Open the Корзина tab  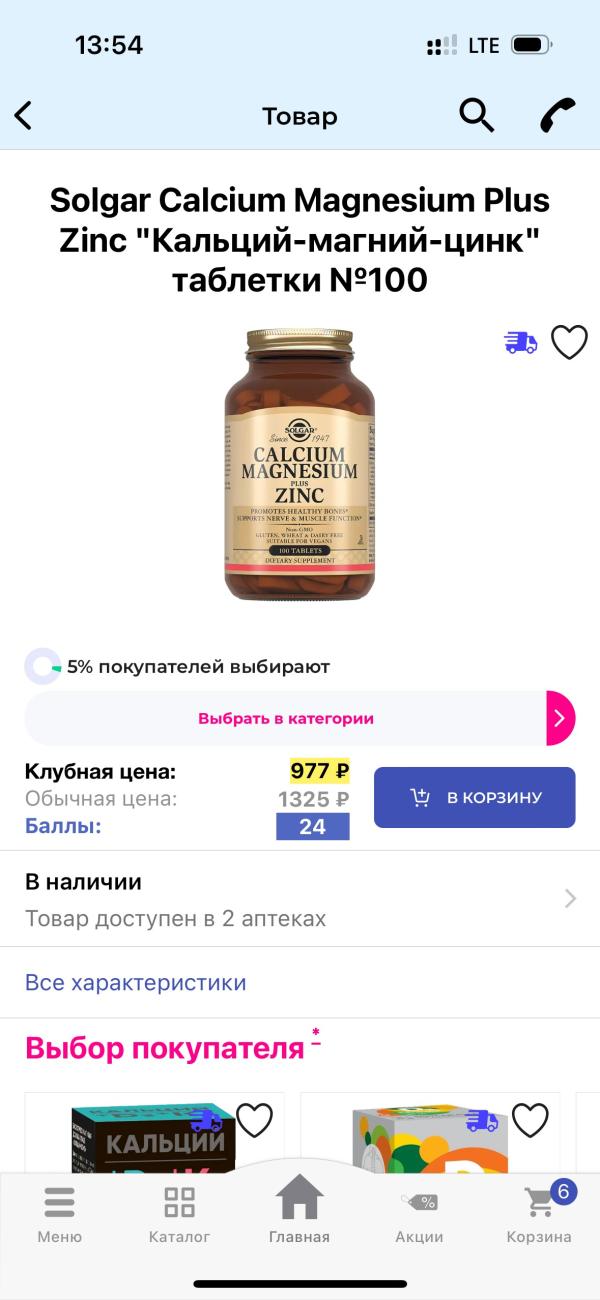539,1214
